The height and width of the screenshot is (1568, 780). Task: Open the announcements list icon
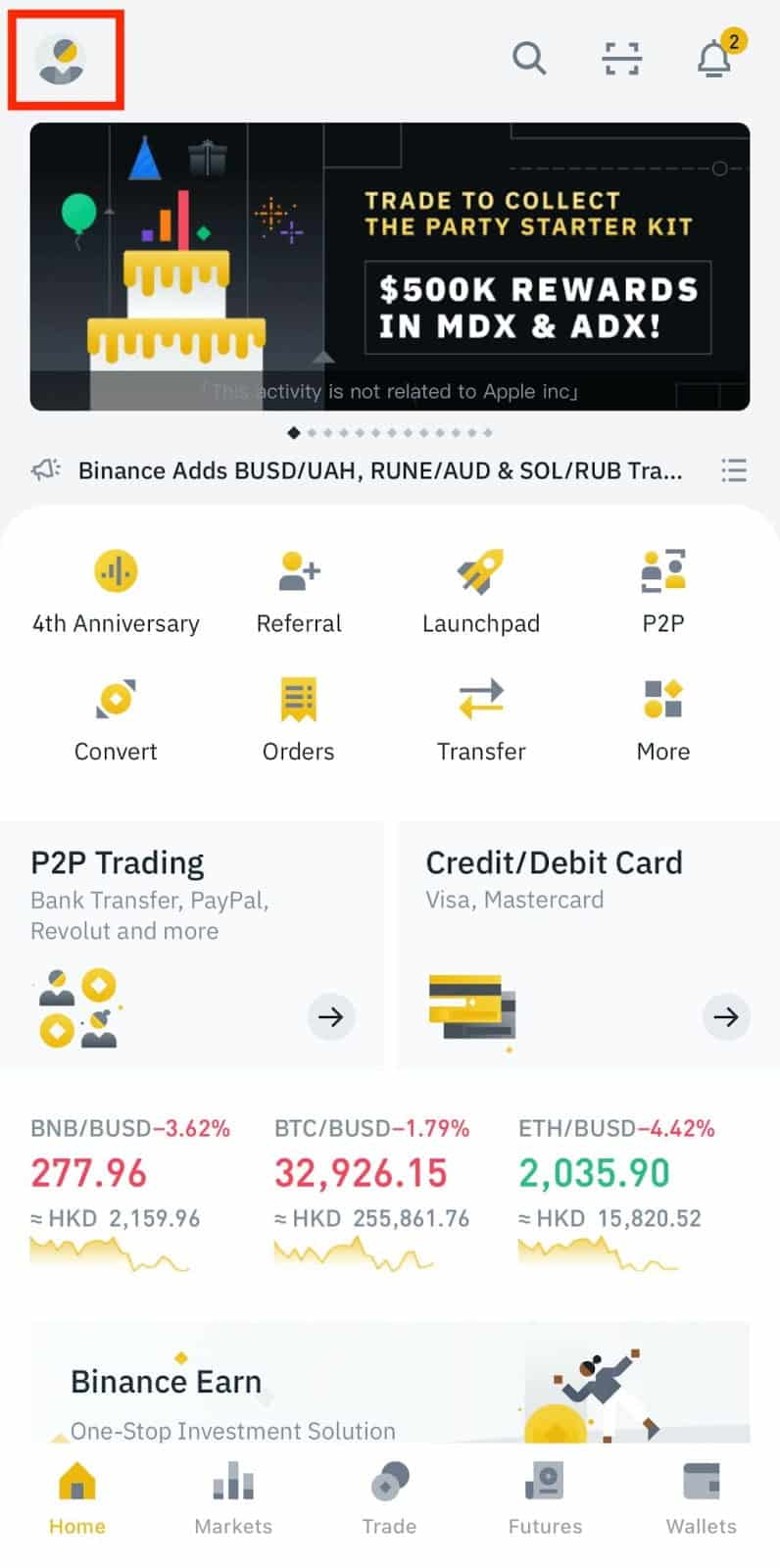734,470
